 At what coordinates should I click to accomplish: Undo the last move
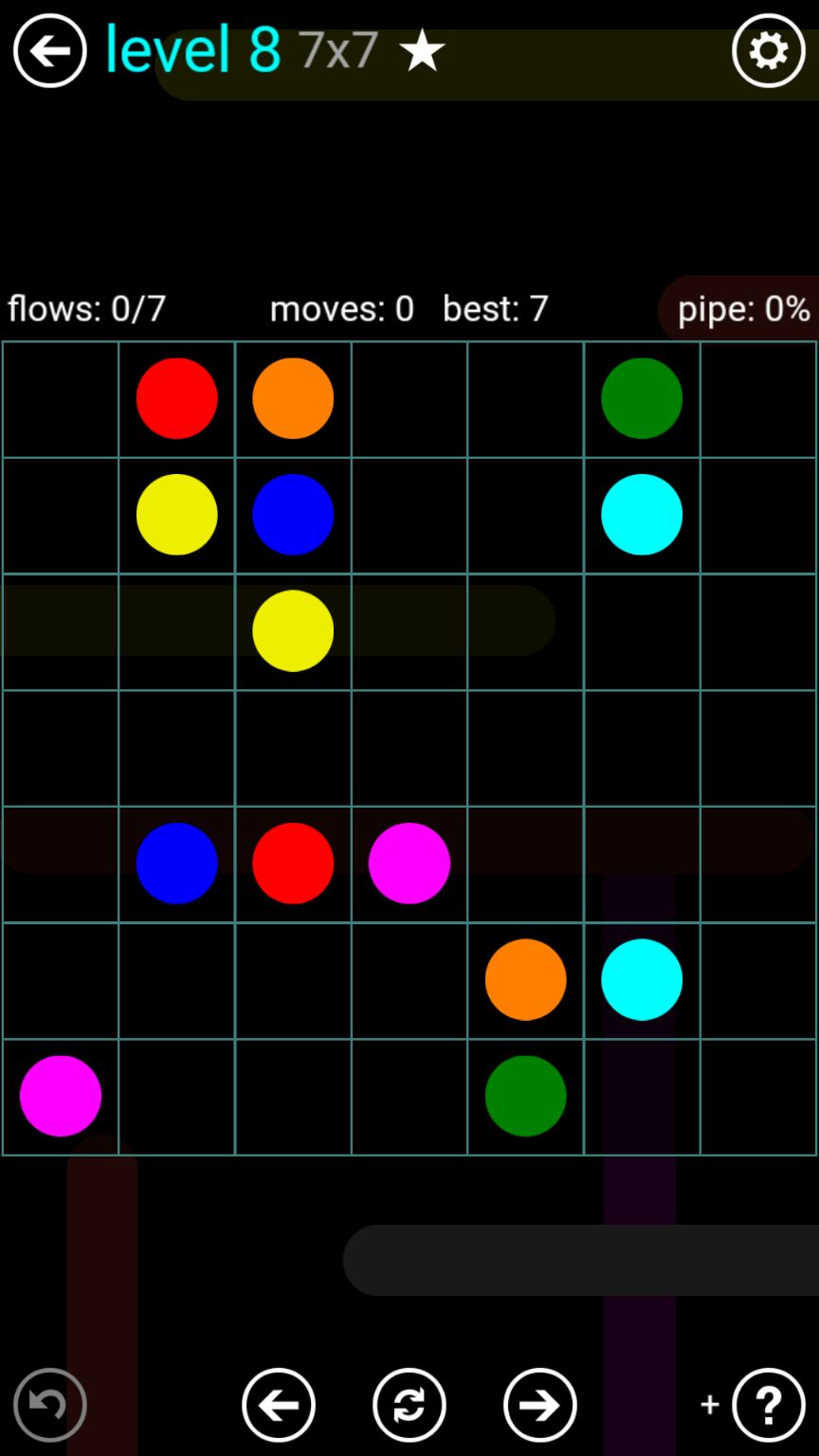coord(49,1404)
